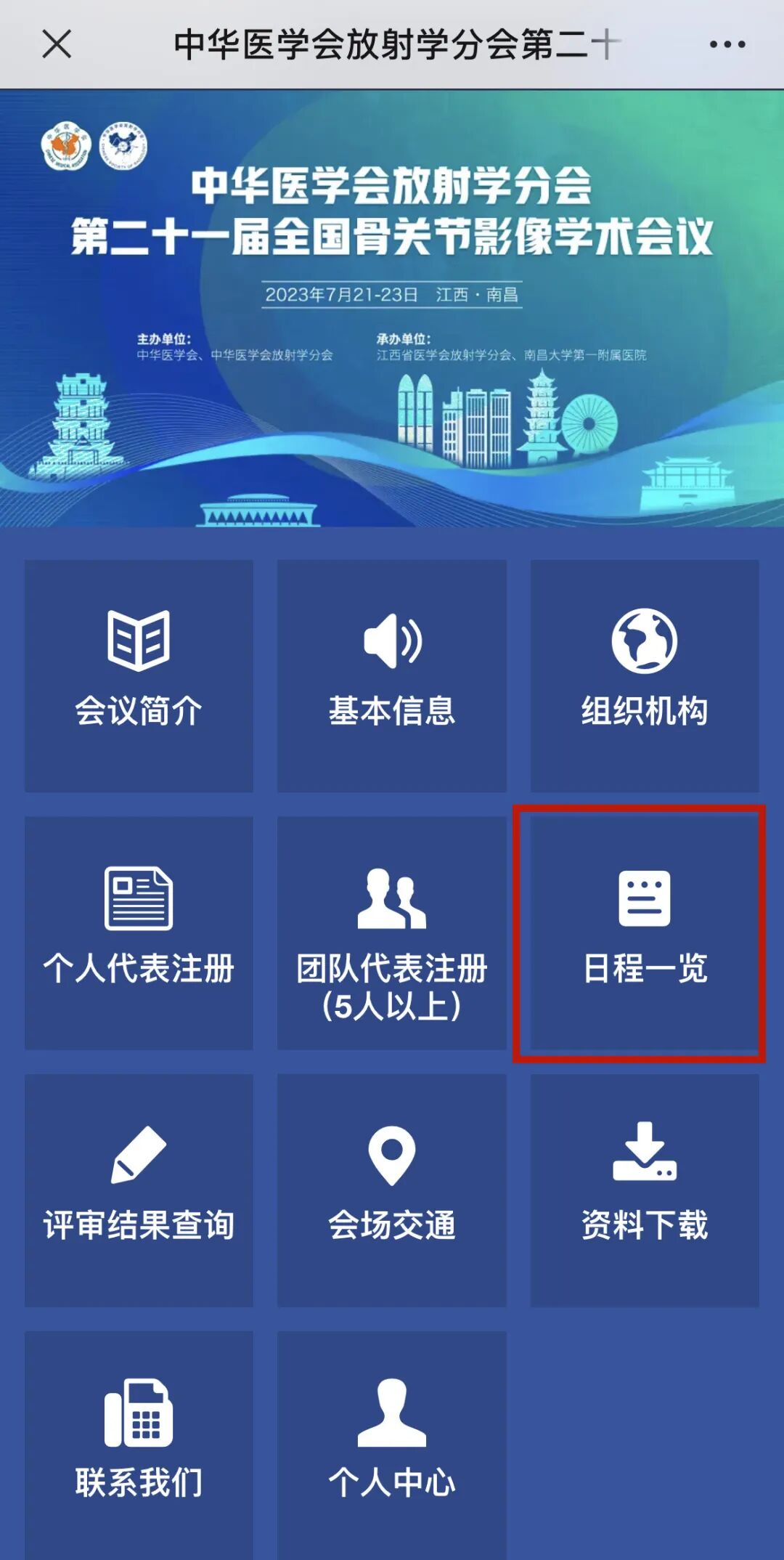The width and height of the screenshot is (784, 1560).
Task: Enter 个人中心 personal center
Action: coord(391,1442)
